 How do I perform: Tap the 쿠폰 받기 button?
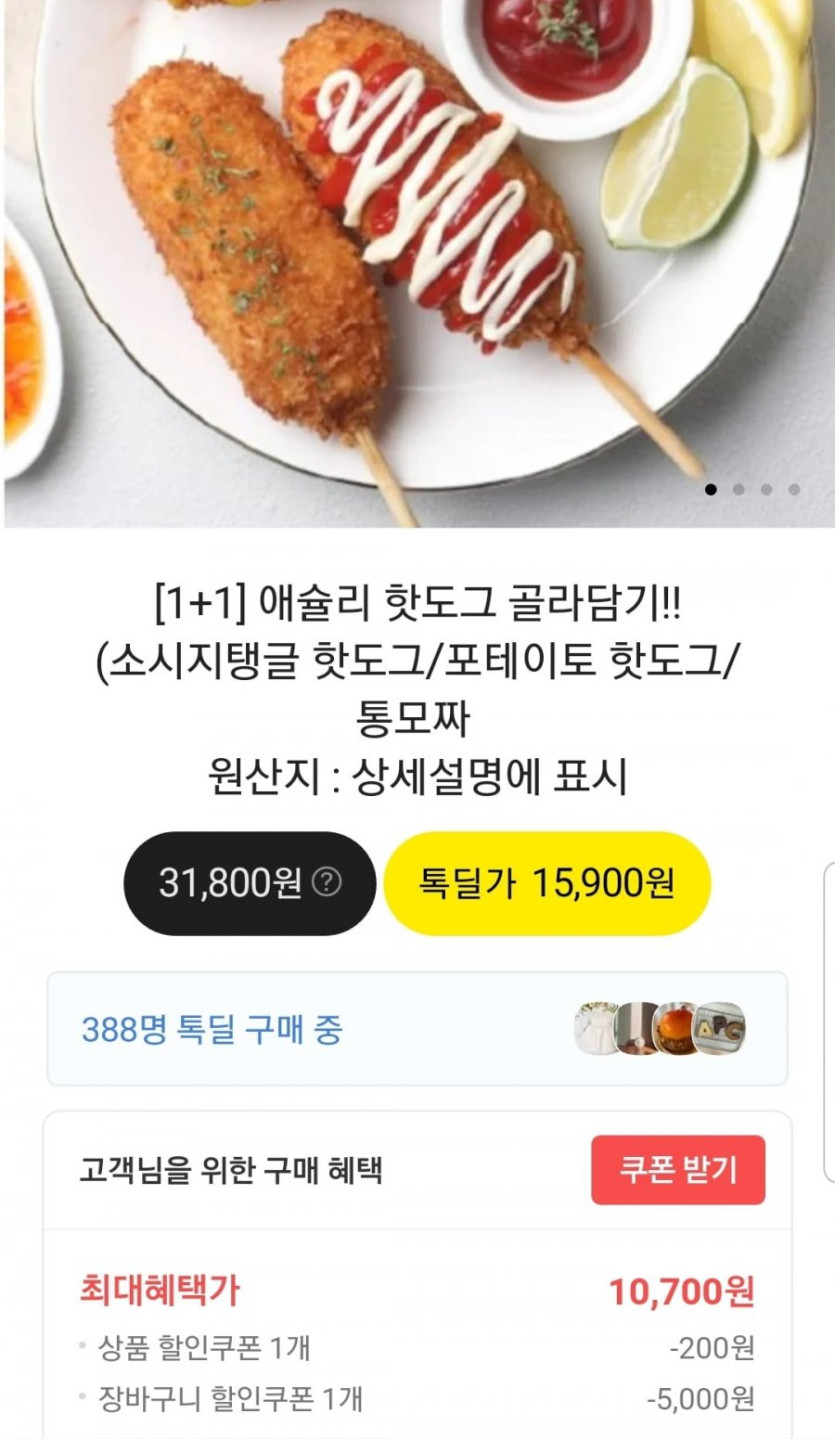[677, 1170]
